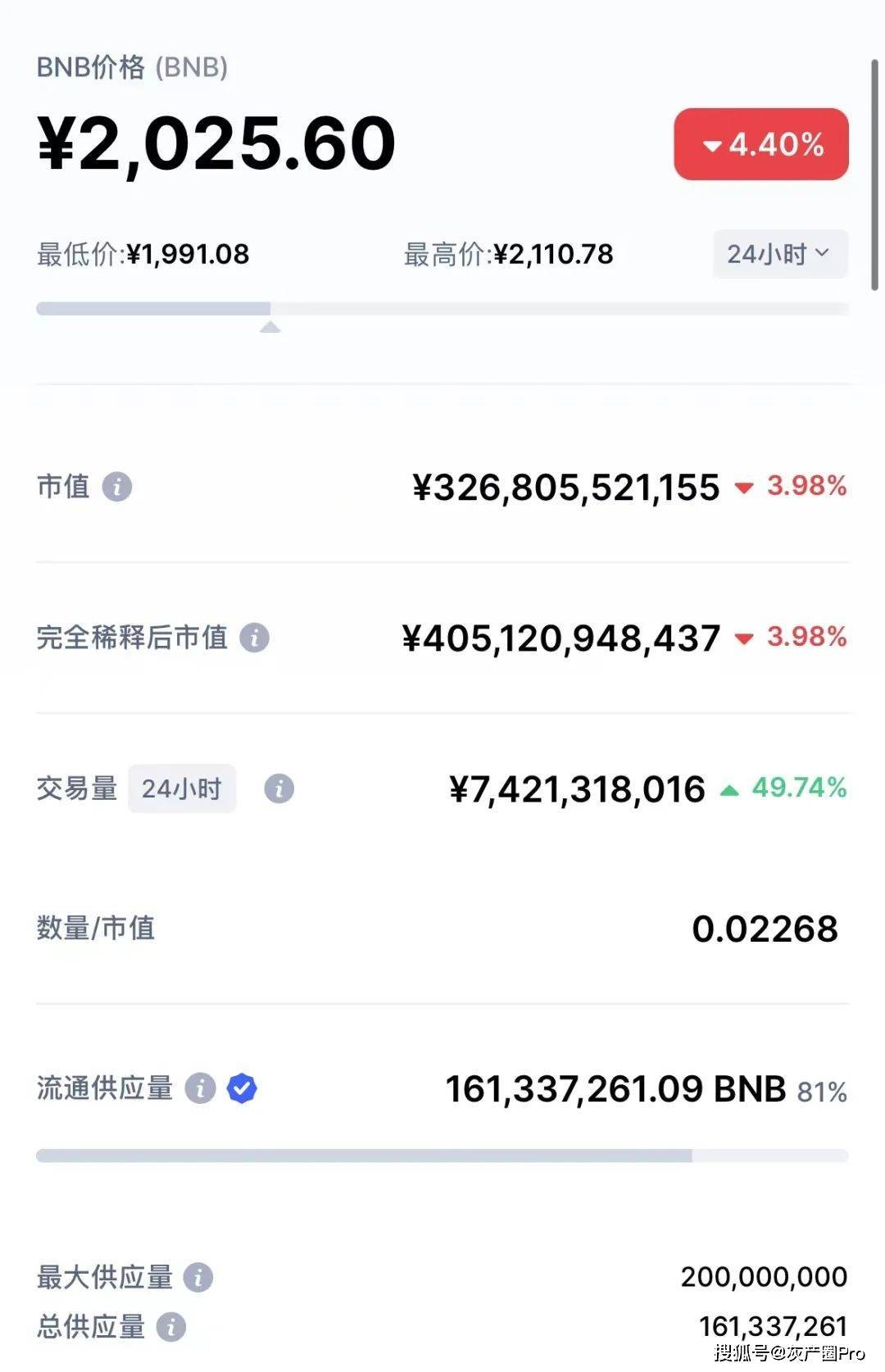This screenshot has width=885, height=1372.
Task: Click the 完全稀释后市值 info icon
Action: (x=254, y=638)
